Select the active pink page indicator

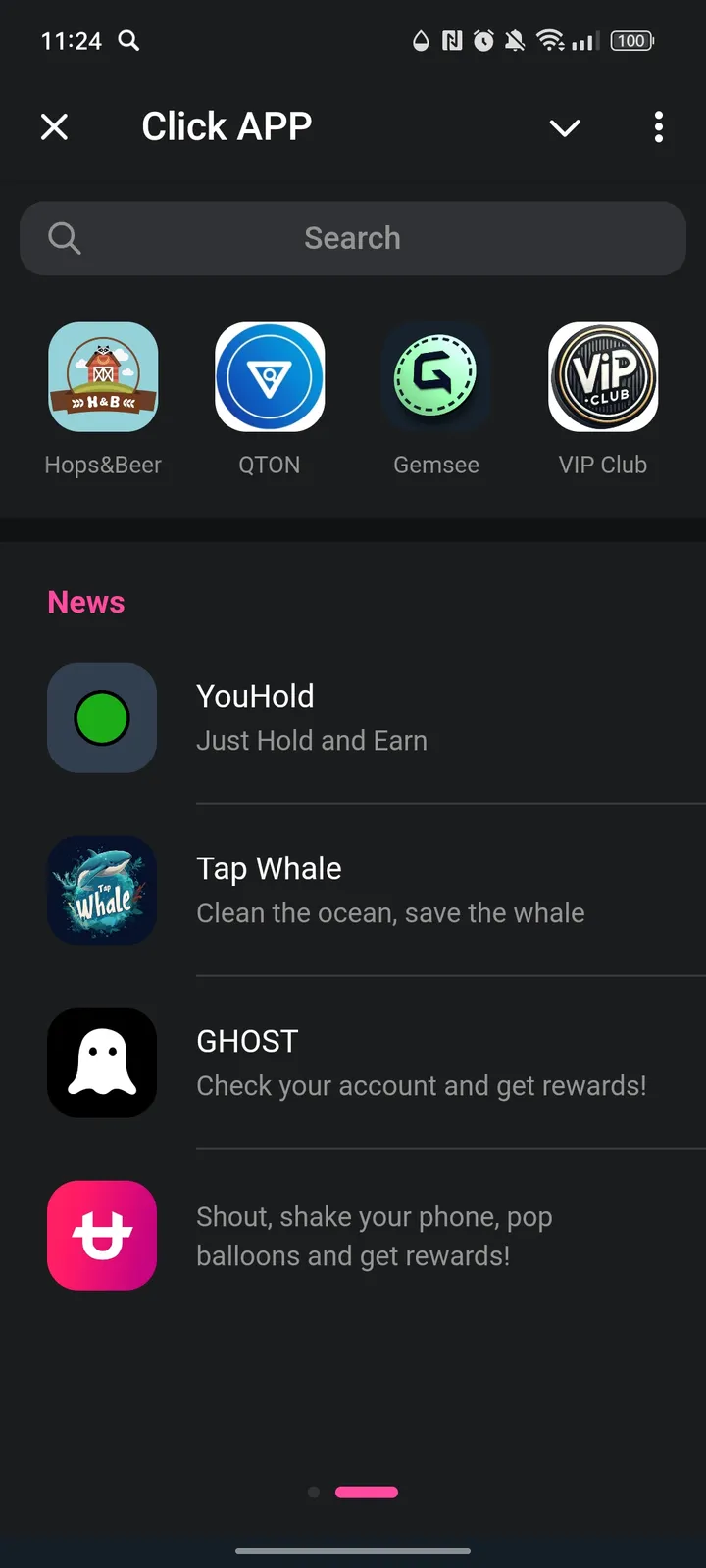pyautogui.click(x=368, y=1492)
